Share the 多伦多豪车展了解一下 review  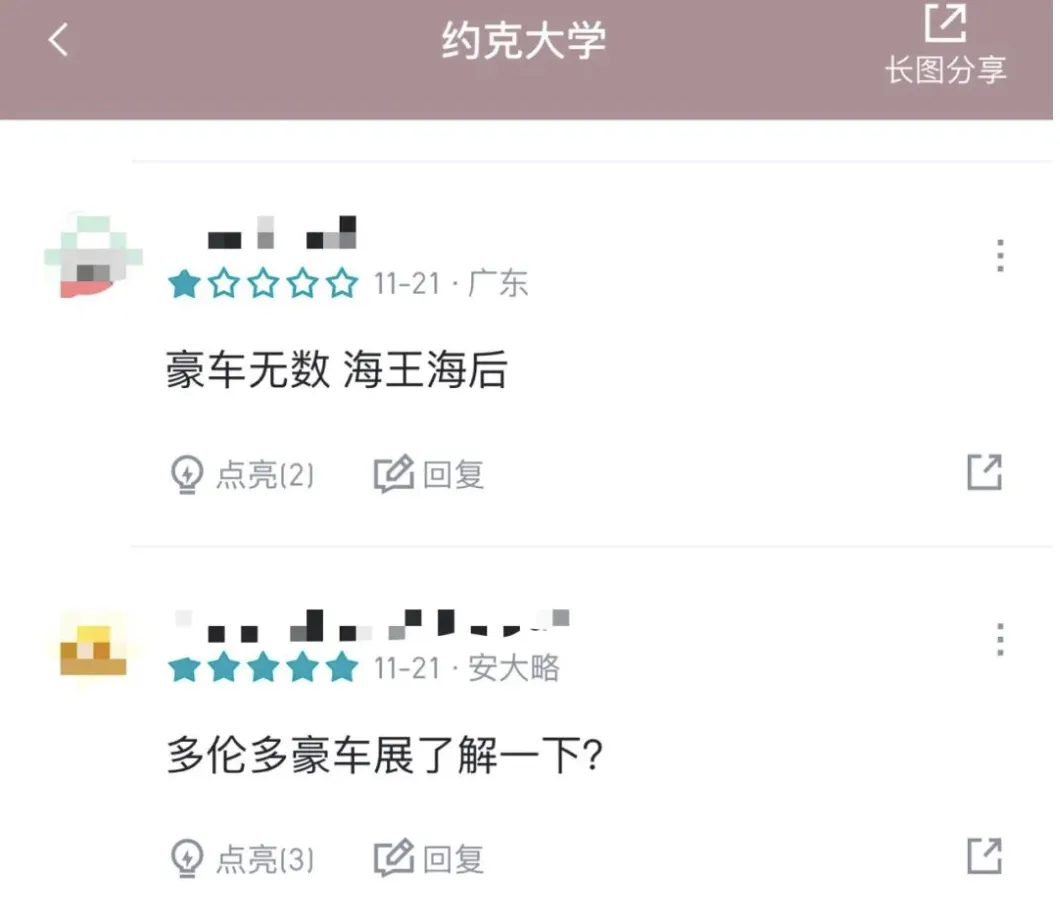click(x=984, y=856)
